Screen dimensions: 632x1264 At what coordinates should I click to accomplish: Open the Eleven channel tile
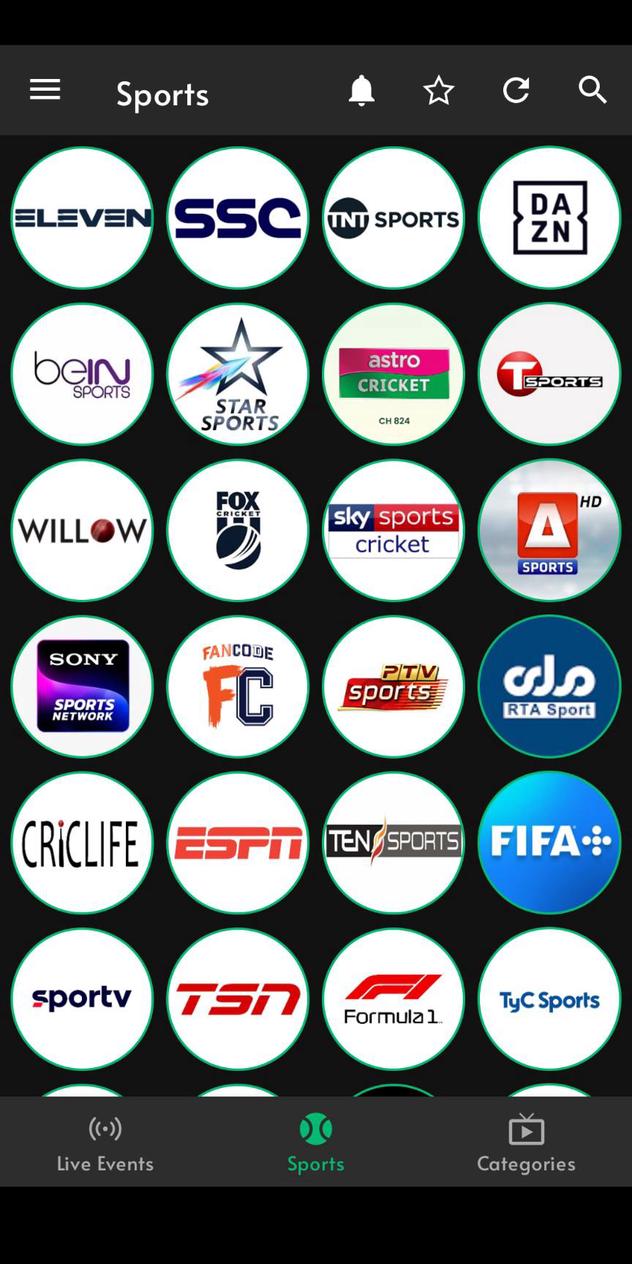[82, 218]
